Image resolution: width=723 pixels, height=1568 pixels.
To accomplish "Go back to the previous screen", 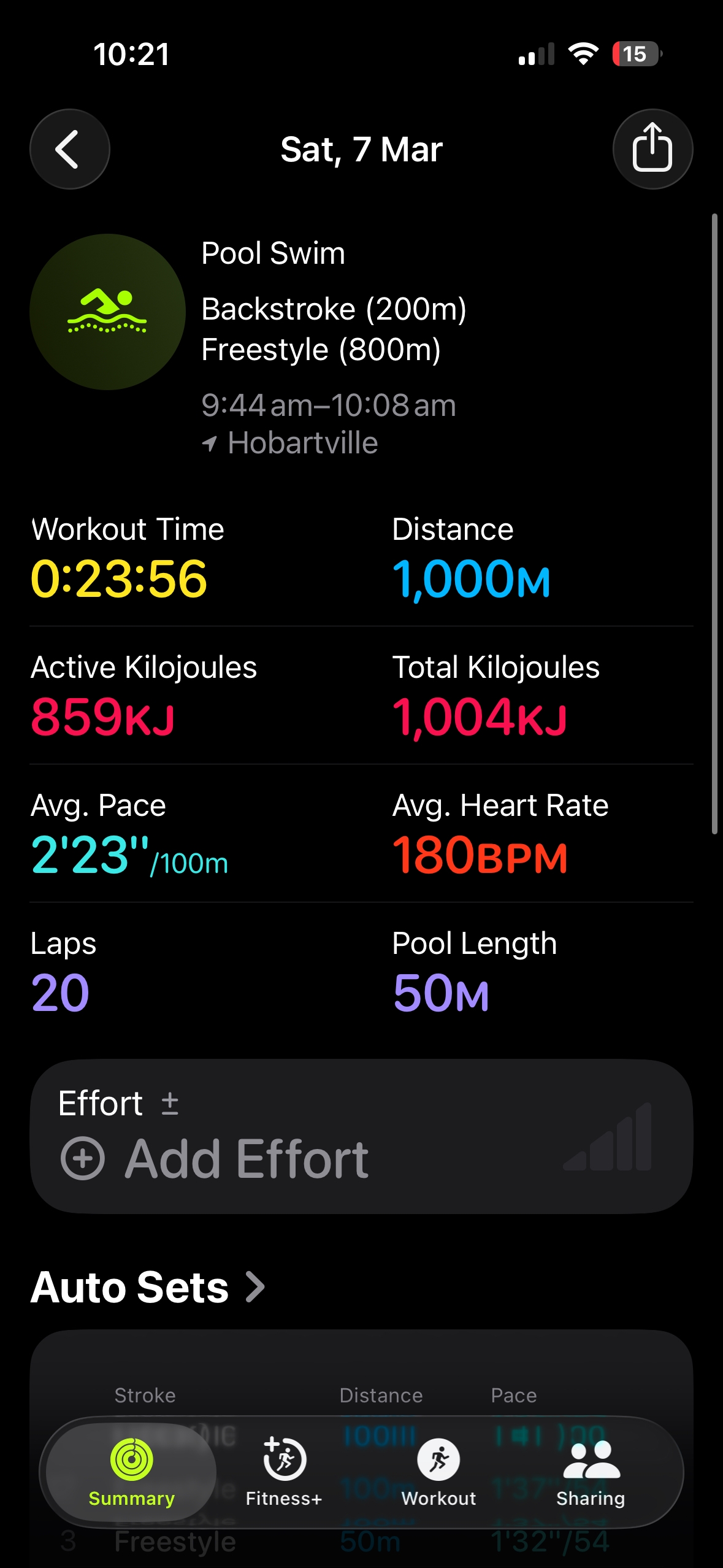I will click(69, 149).
